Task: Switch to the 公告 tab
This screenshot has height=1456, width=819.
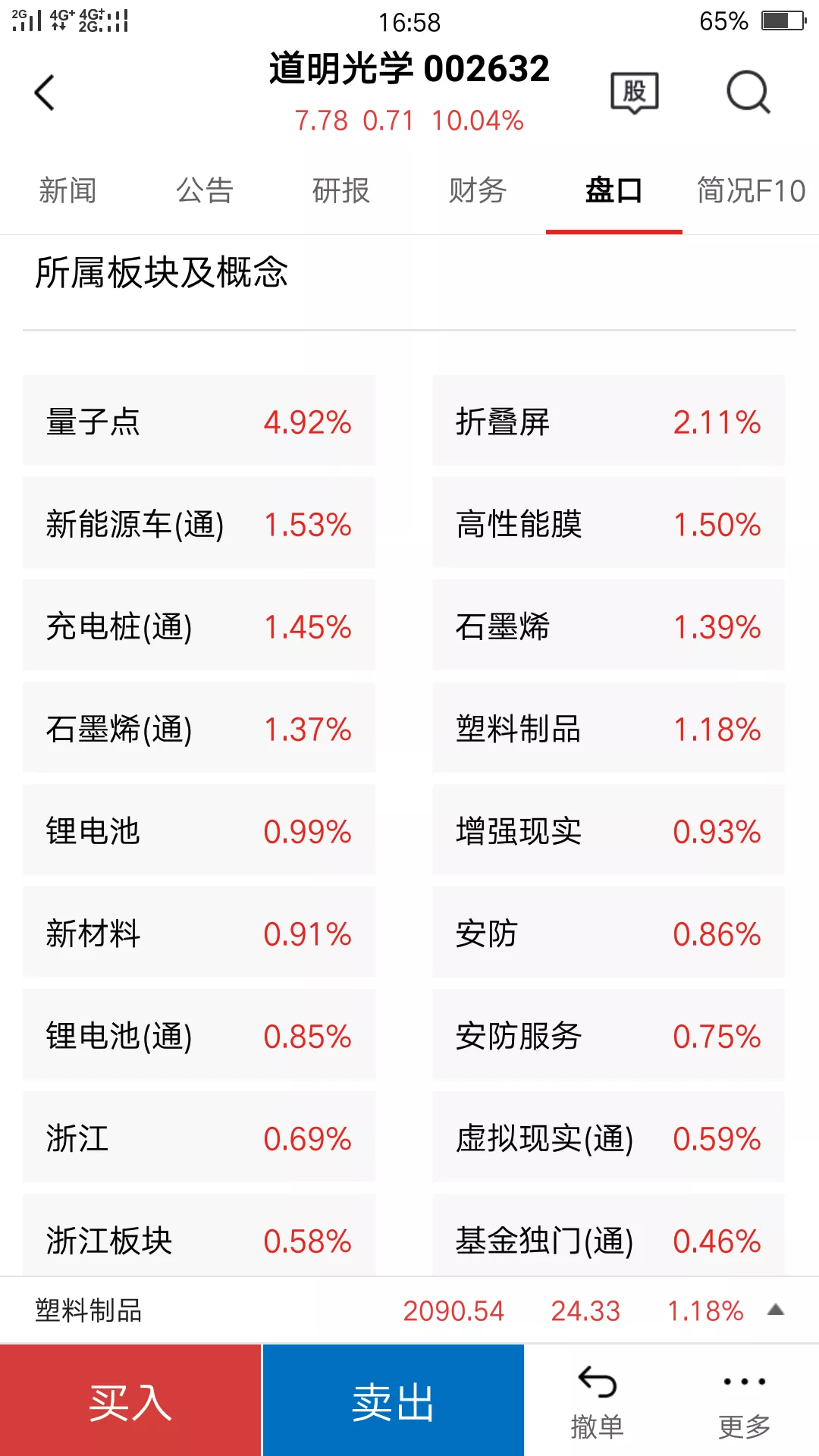Action: coord(205,191)
